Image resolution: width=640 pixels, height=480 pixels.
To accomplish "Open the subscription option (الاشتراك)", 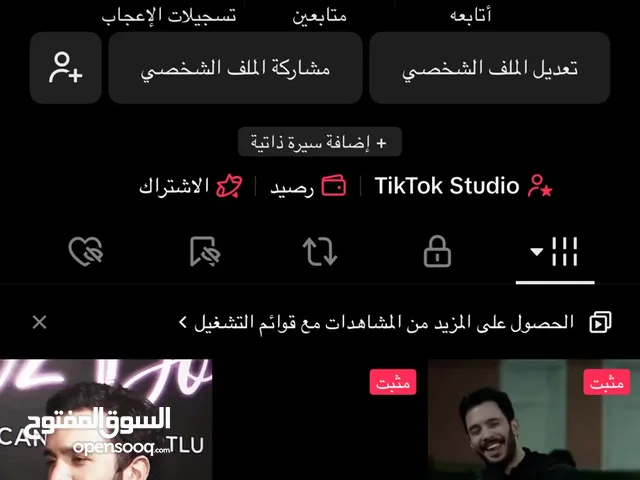I will pos(189,186).
